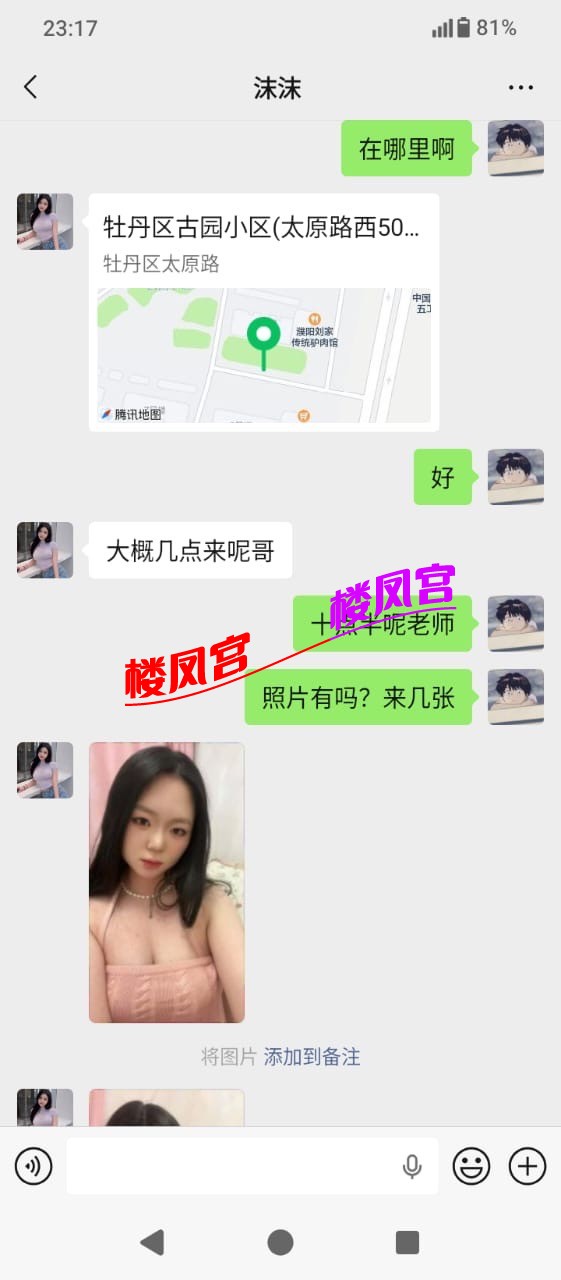Viewport: 561px width, 1280px height.
Task: Open the chat's three-dot more menu
Action: pos(521,88)
